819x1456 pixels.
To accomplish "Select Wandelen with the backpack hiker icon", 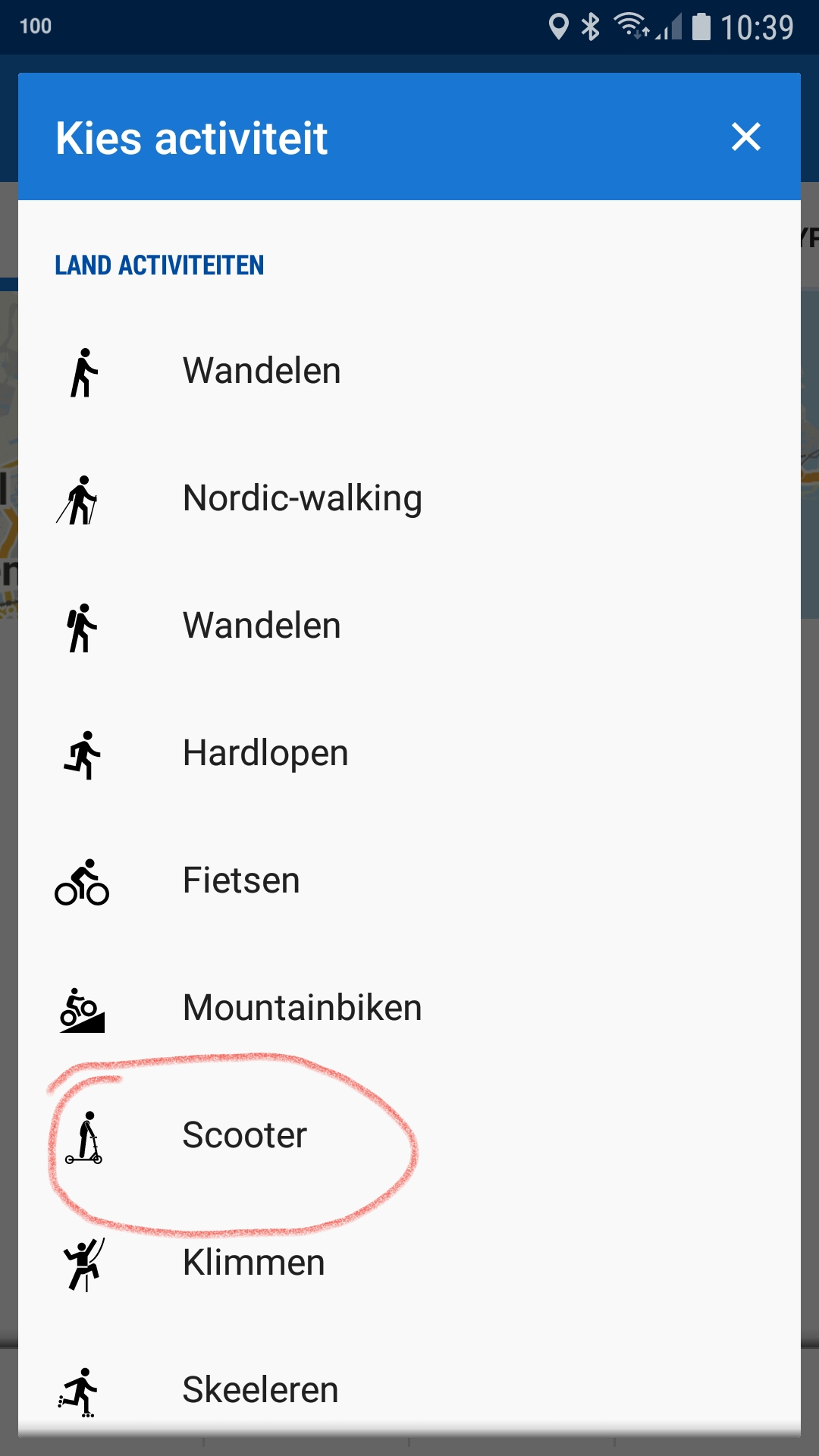I will pyautogui.click(x=262, y=626).
